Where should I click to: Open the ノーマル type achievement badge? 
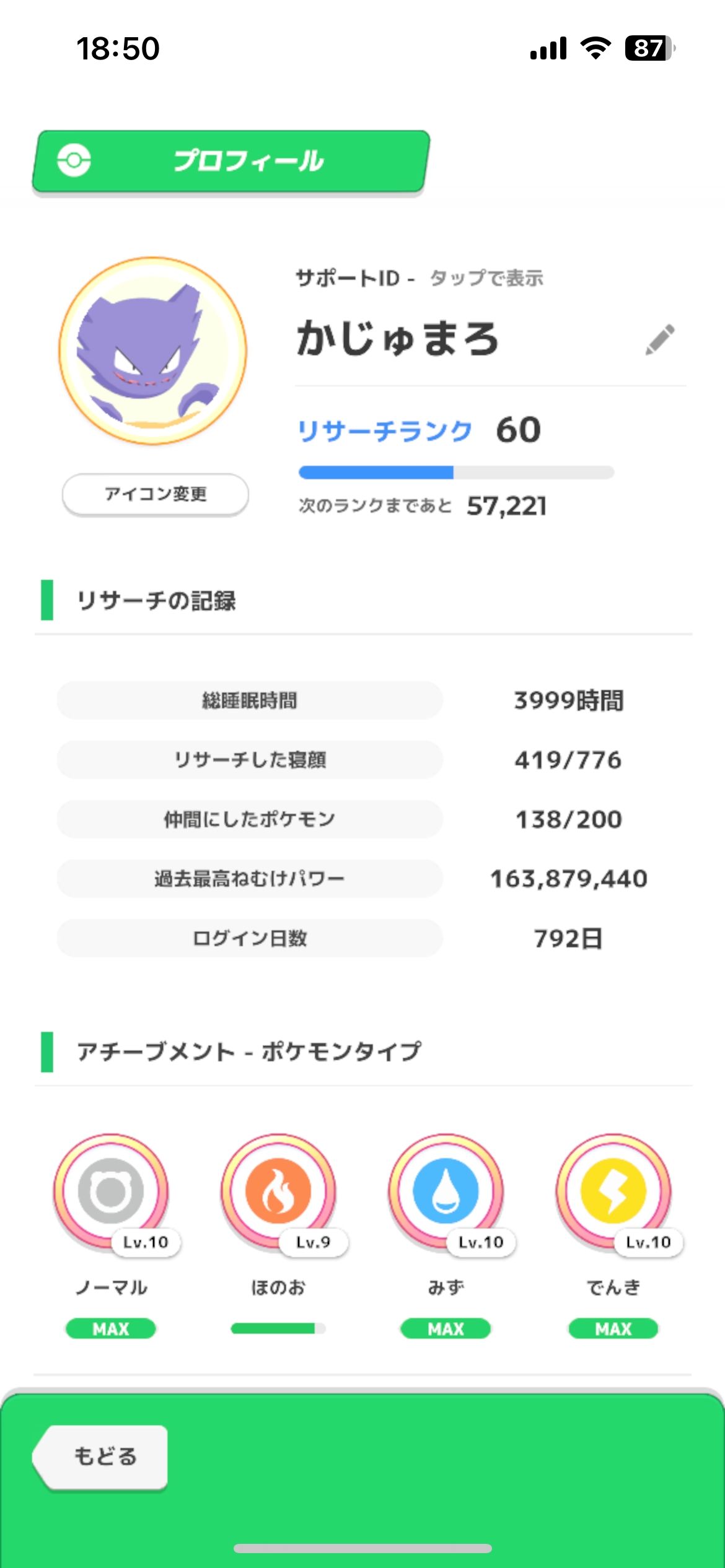(111, 1191)
